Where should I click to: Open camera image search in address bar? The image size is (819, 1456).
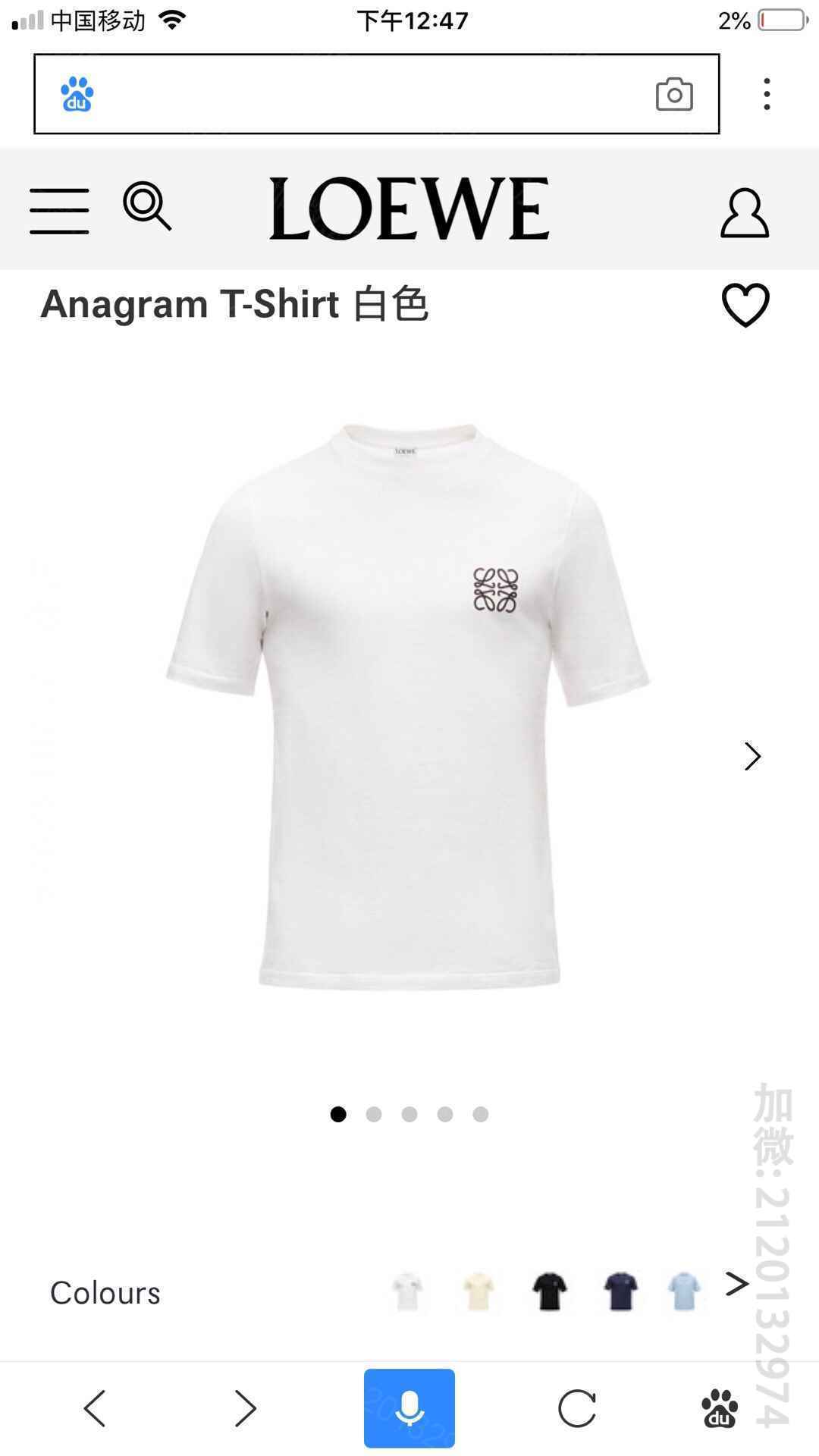pyautogui.click(x=674, y=94)
